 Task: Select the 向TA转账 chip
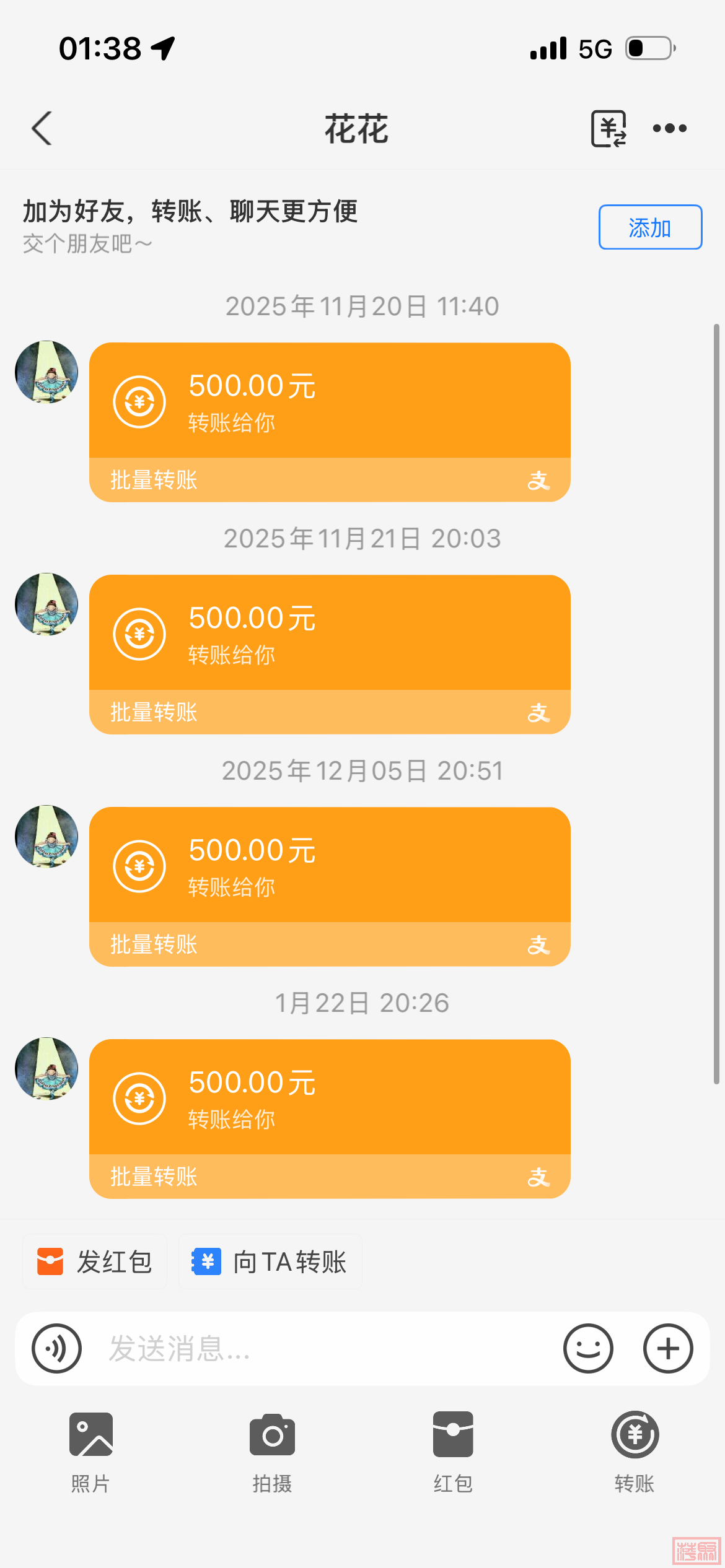270,1262
